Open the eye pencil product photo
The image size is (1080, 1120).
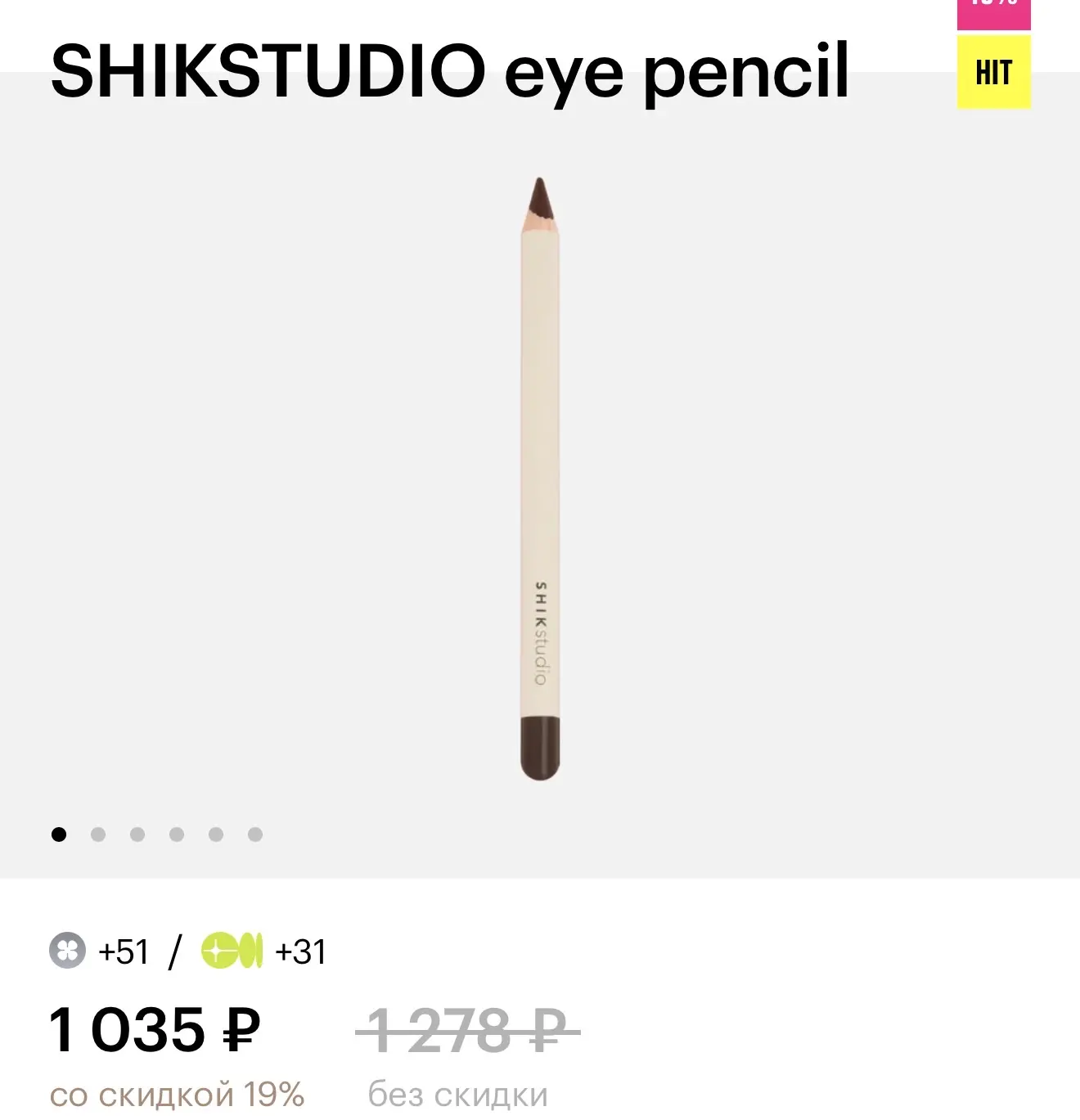pos(540,479)
